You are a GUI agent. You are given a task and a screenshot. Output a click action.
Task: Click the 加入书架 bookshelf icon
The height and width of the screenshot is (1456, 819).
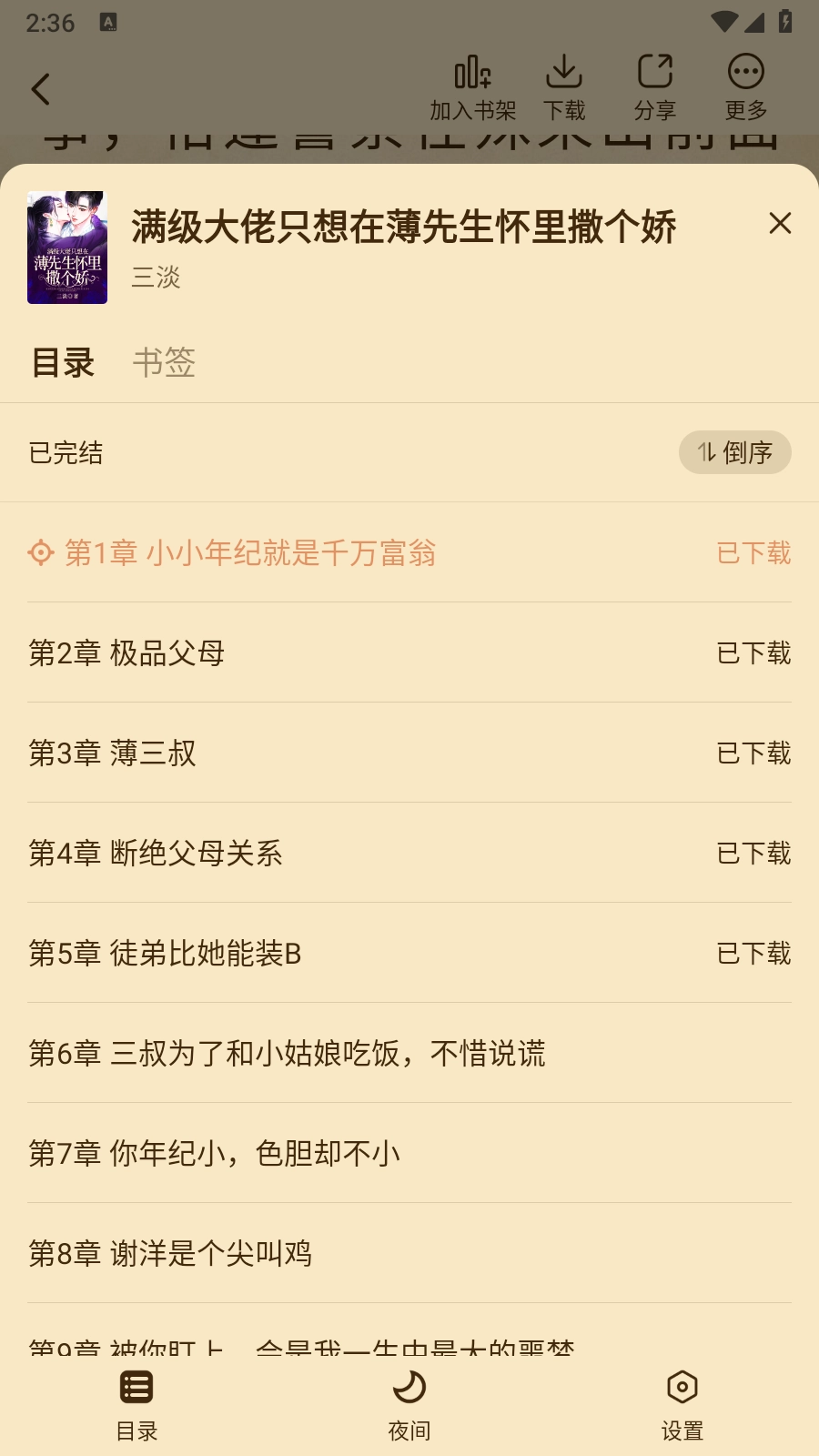coord(471,86)
